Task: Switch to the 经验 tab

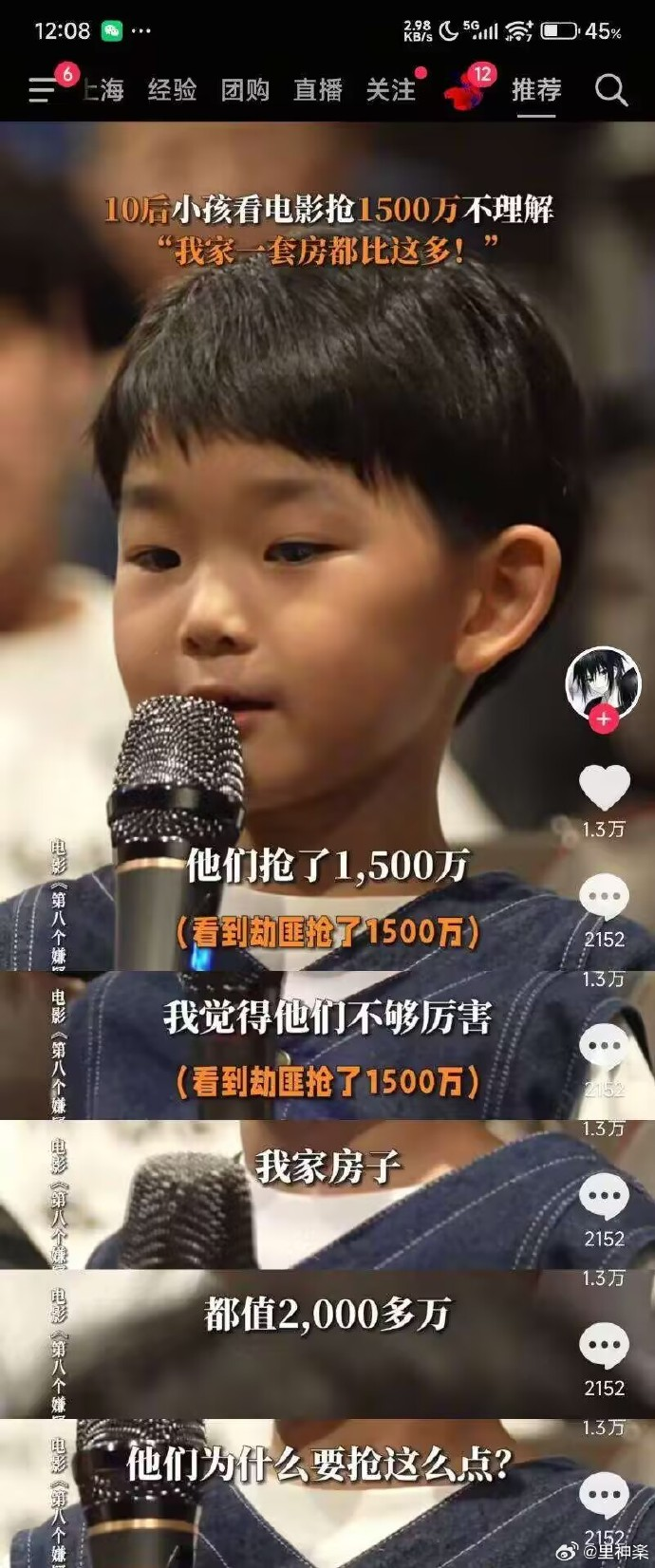Action: coord(173,90)
